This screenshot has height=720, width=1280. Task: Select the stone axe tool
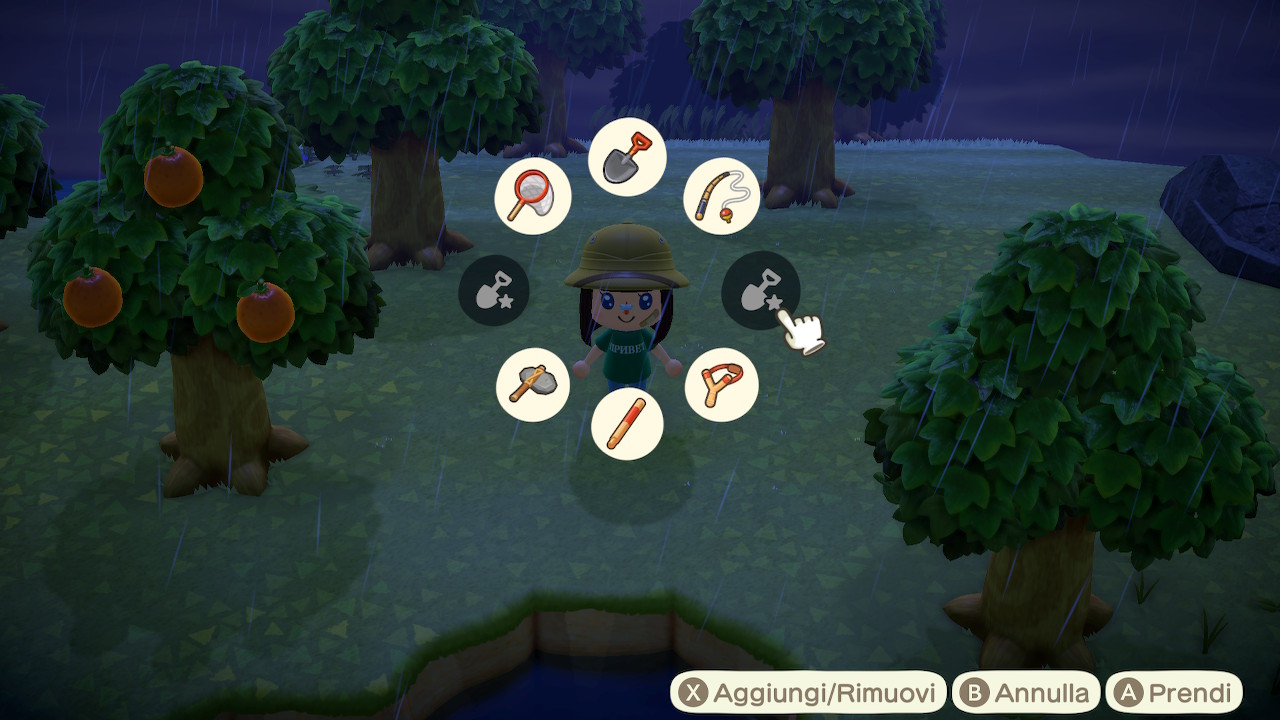click(x=533, y=384)
